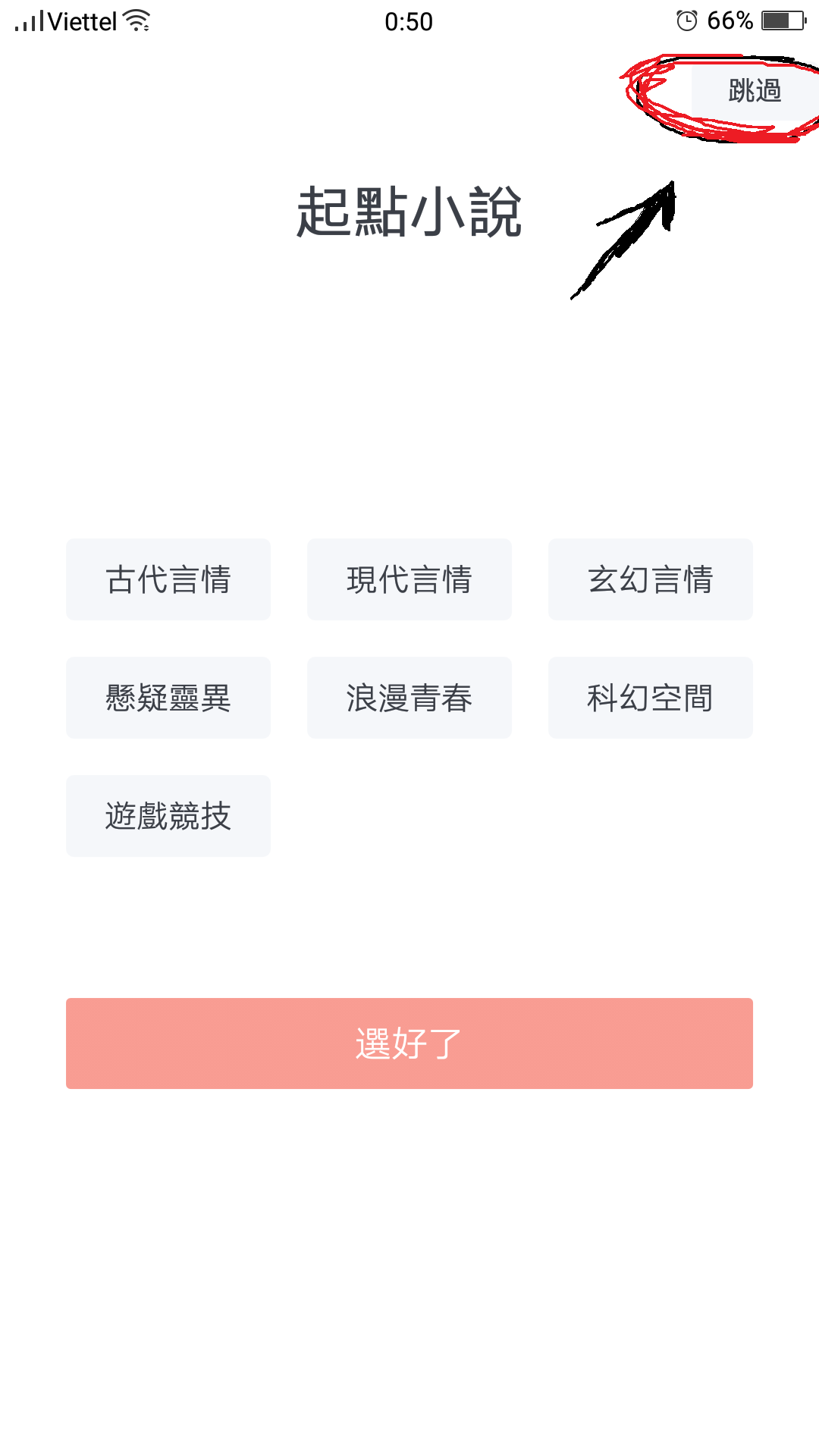Select the 遊戲競技 genre

[168, 815]
